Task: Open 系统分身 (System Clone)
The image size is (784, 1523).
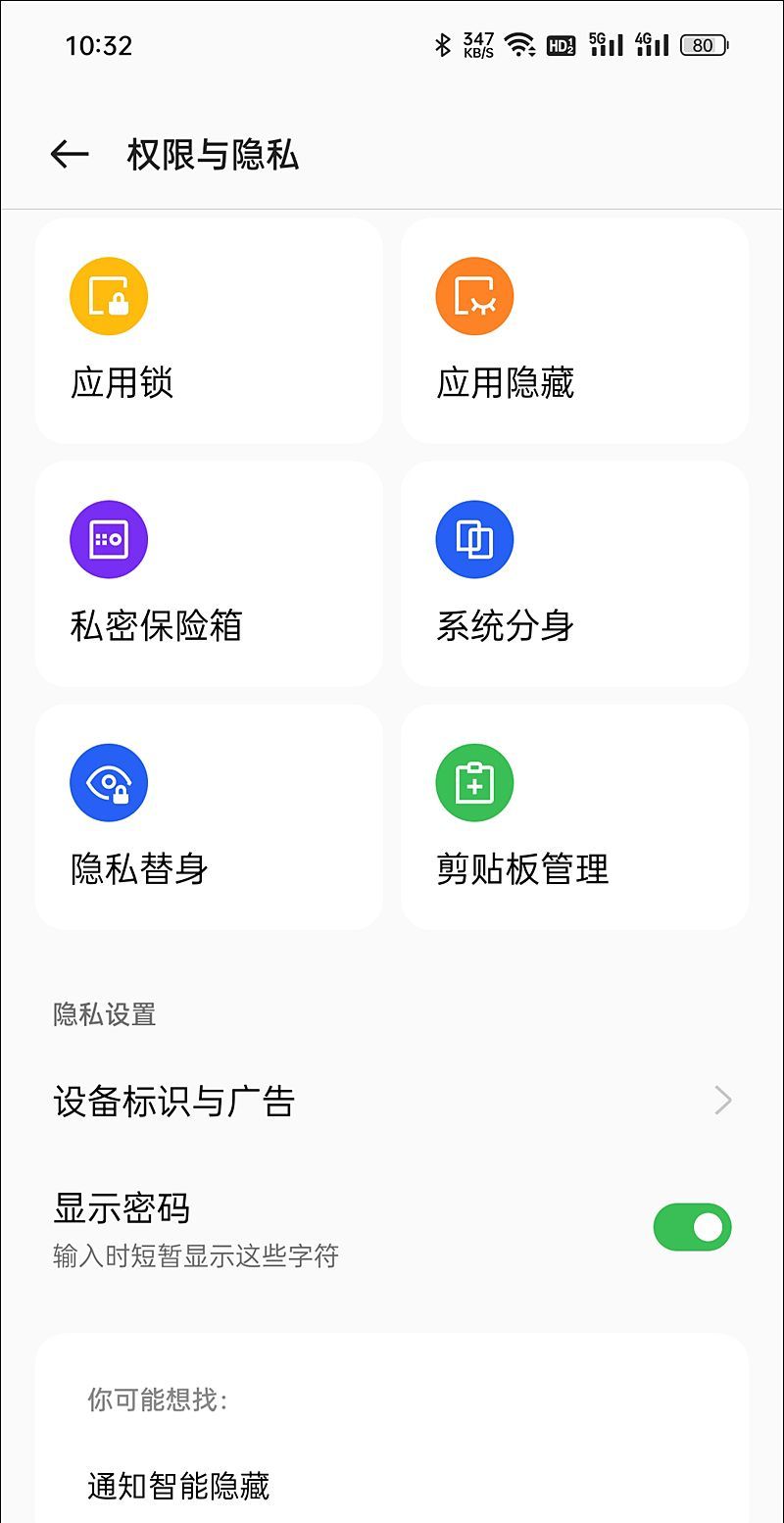Action: point(574,573)
